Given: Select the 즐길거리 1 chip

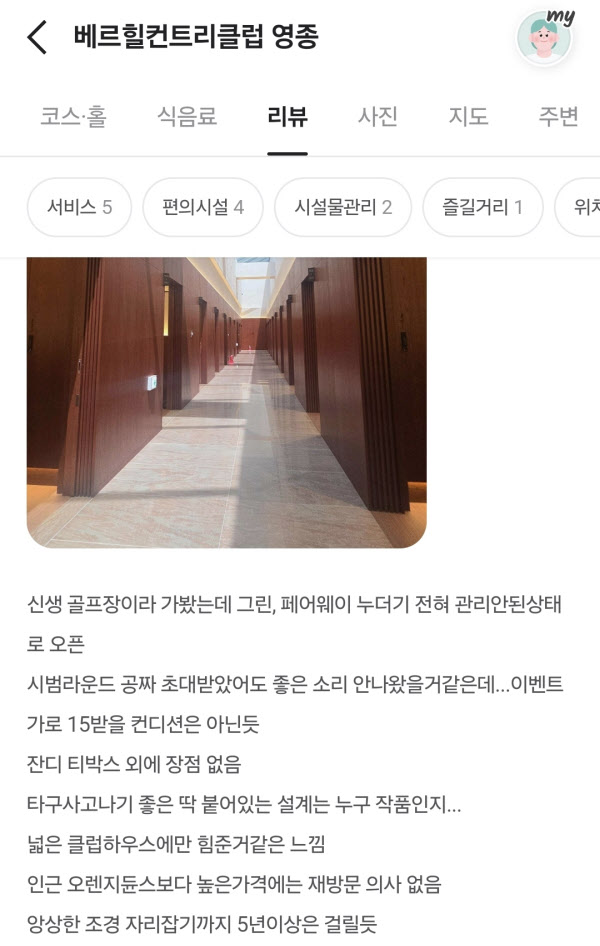Looking at the screenshot, I should 483,207.
